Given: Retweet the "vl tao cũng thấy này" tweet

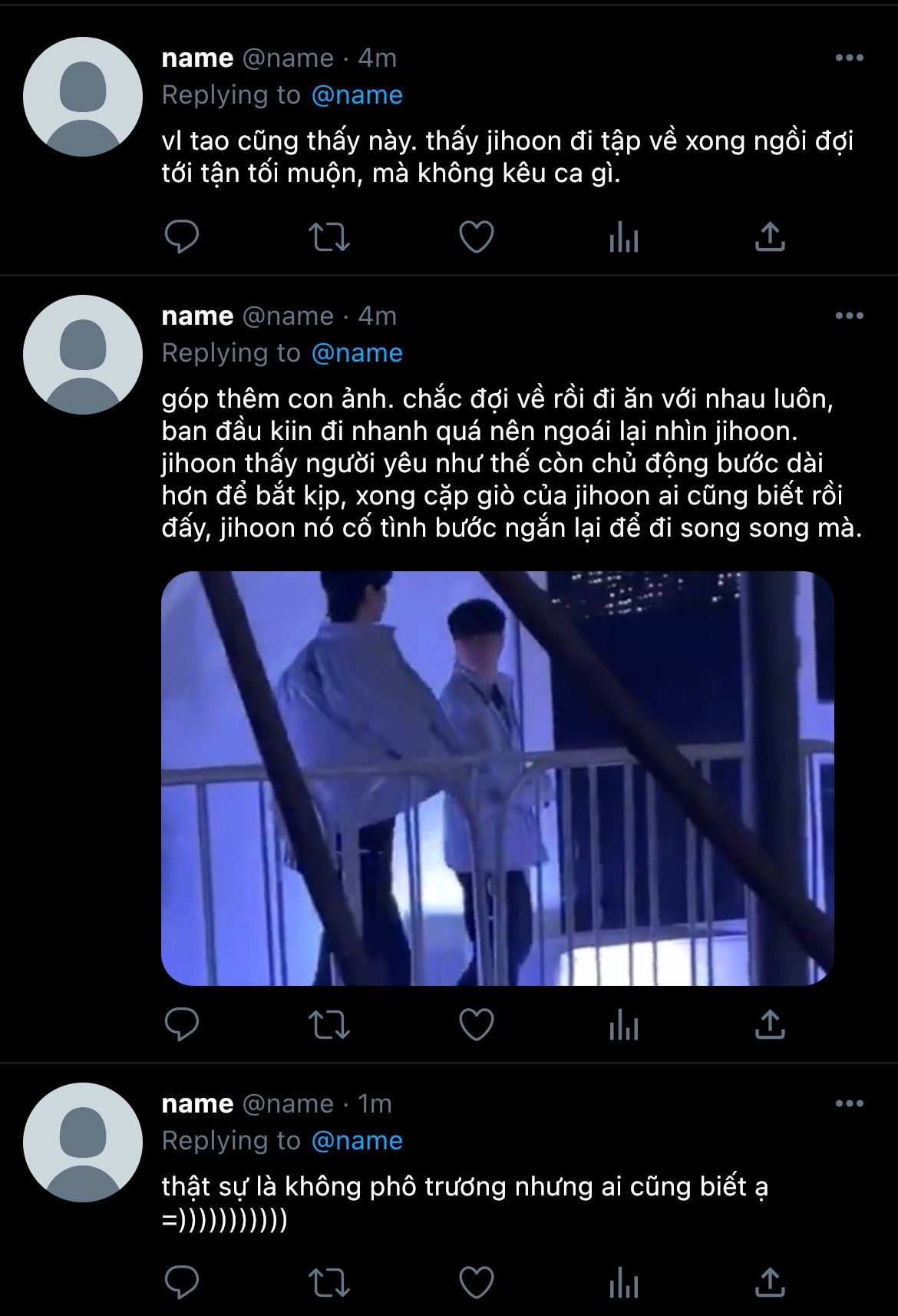Looking at the screenshot, I should coord(328,236).
